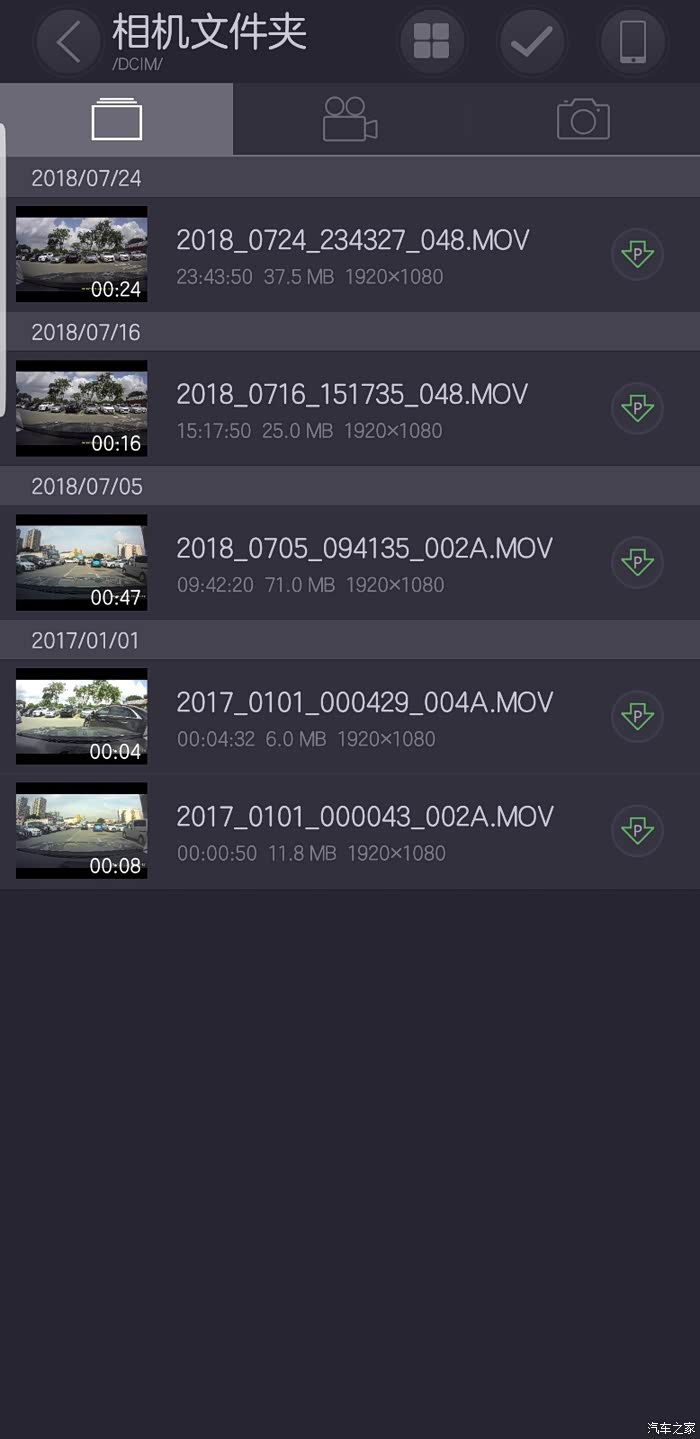The height and width of the screenshot is (1439, 700).
Task: Download 2018_0705_094135_002A.MOV to phone
Action: pyautogui.click(x=637, y=562)
